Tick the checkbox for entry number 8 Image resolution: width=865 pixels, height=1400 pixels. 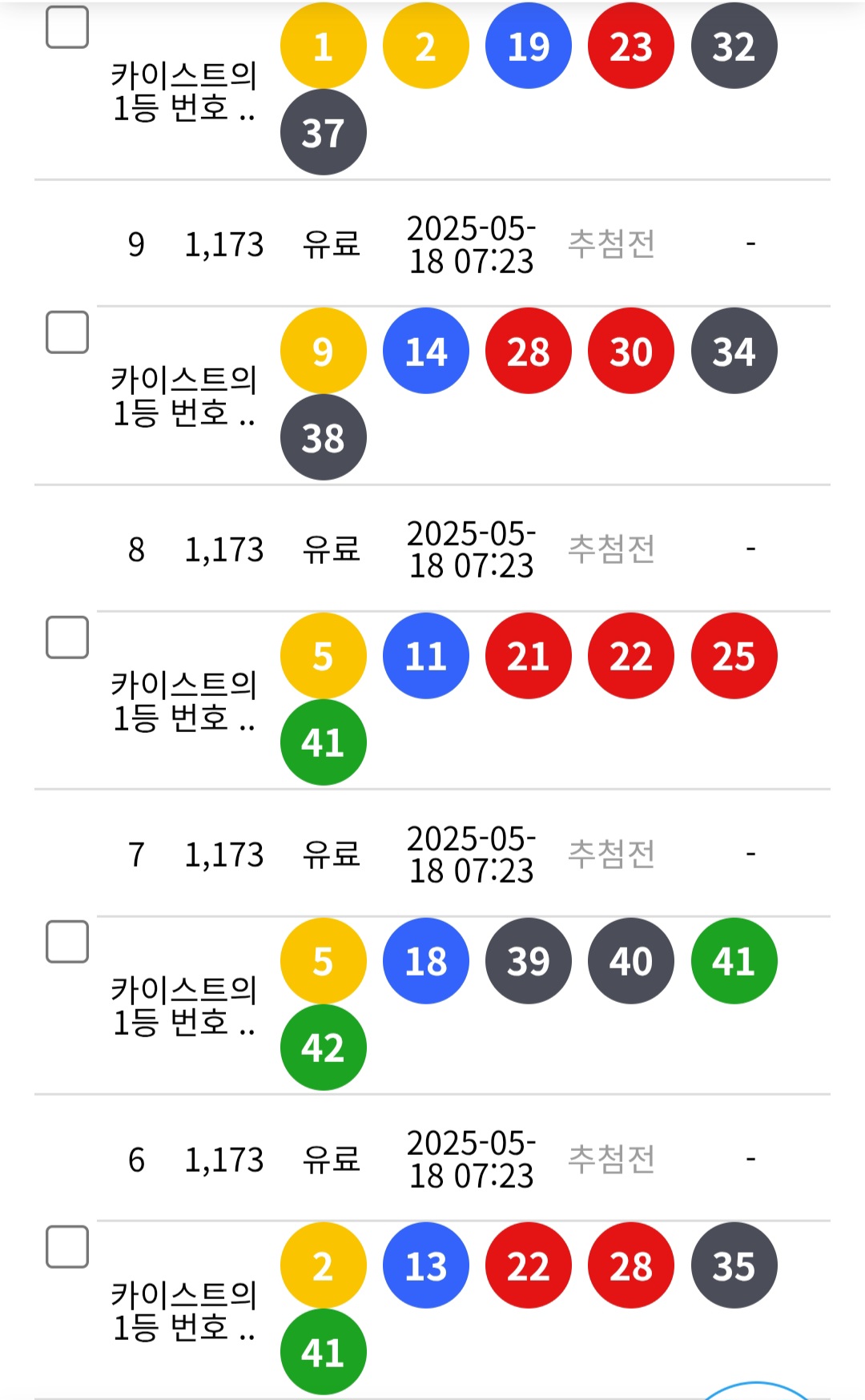coord(67,638)
